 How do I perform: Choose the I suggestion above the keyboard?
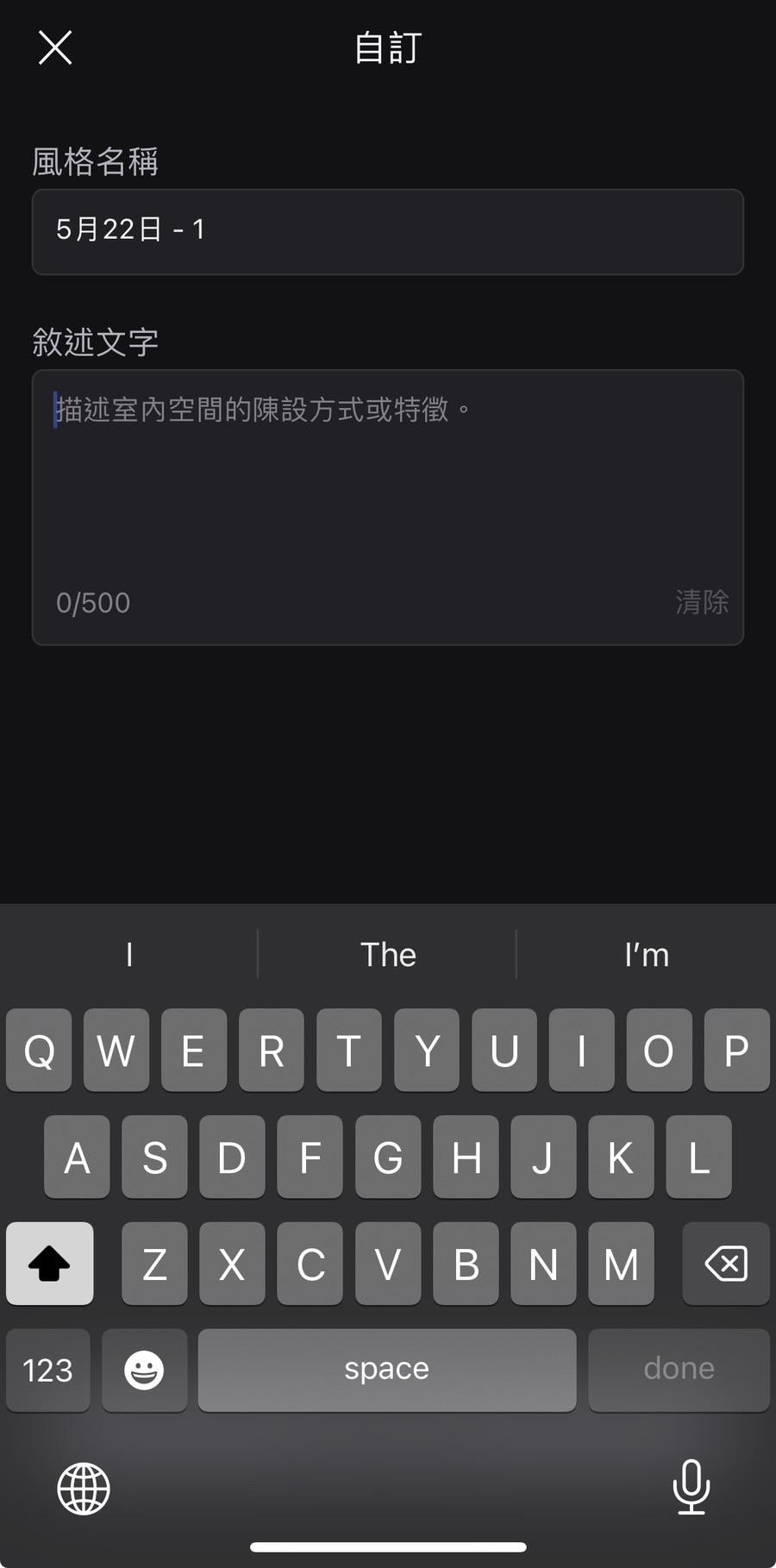128,955
